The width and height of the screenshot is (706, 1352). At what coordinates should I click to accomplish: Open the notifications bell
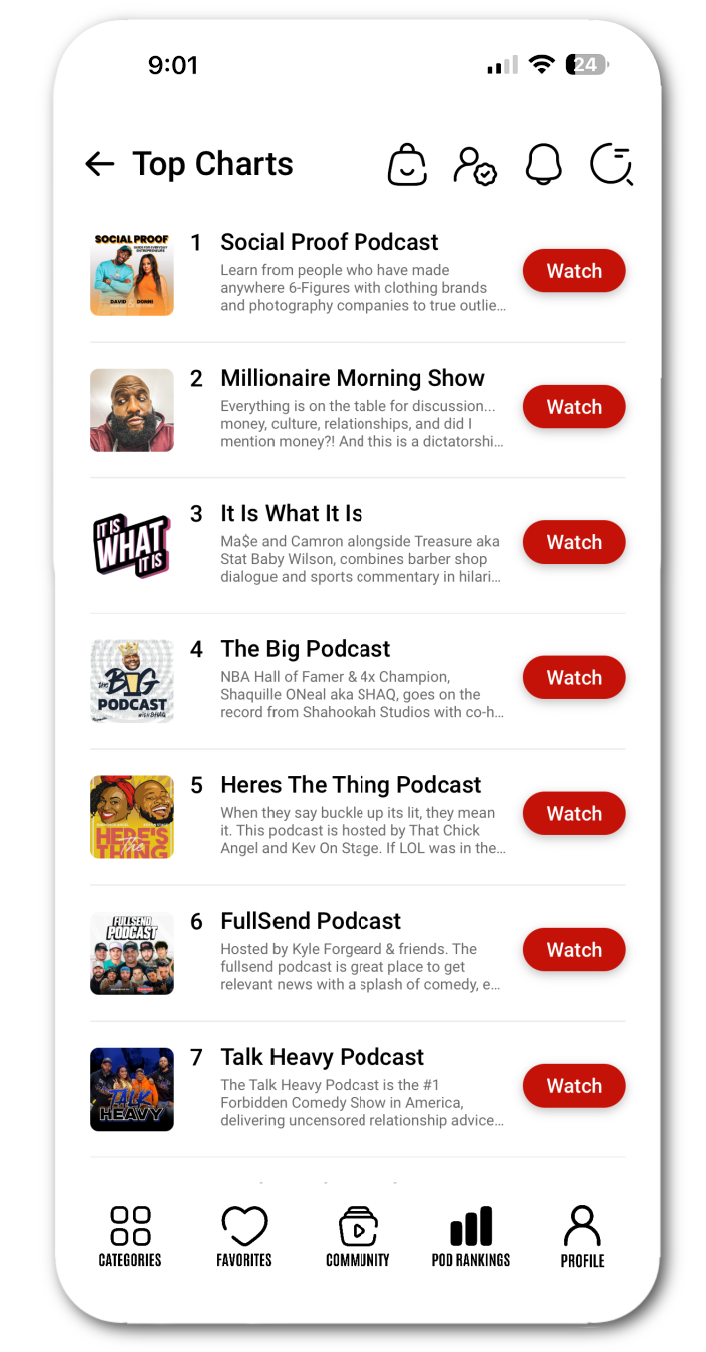[x=544, y=165]
